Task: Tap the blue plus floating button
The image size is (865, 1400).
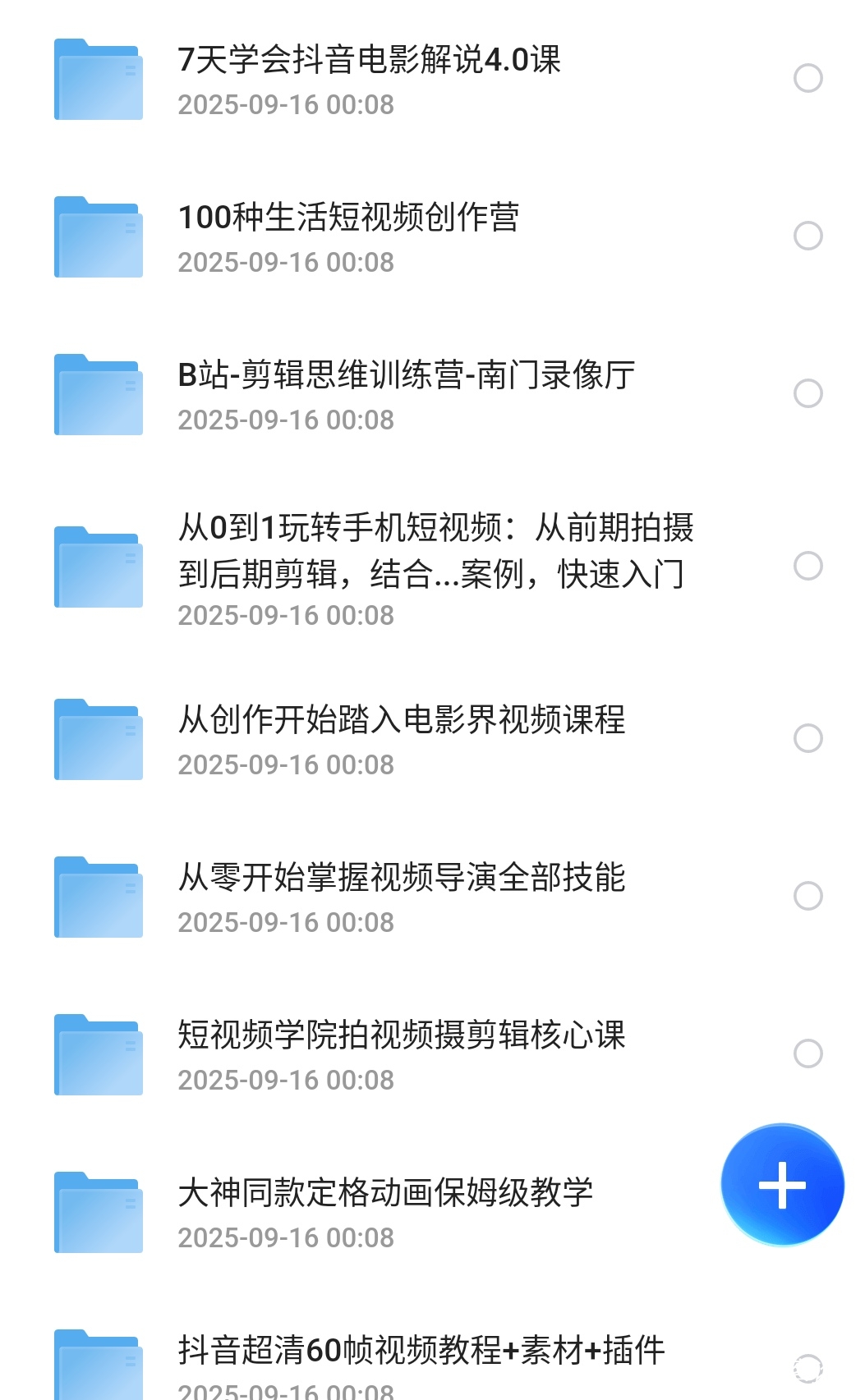Action: pyautogui.click(x=782, y=1186)
